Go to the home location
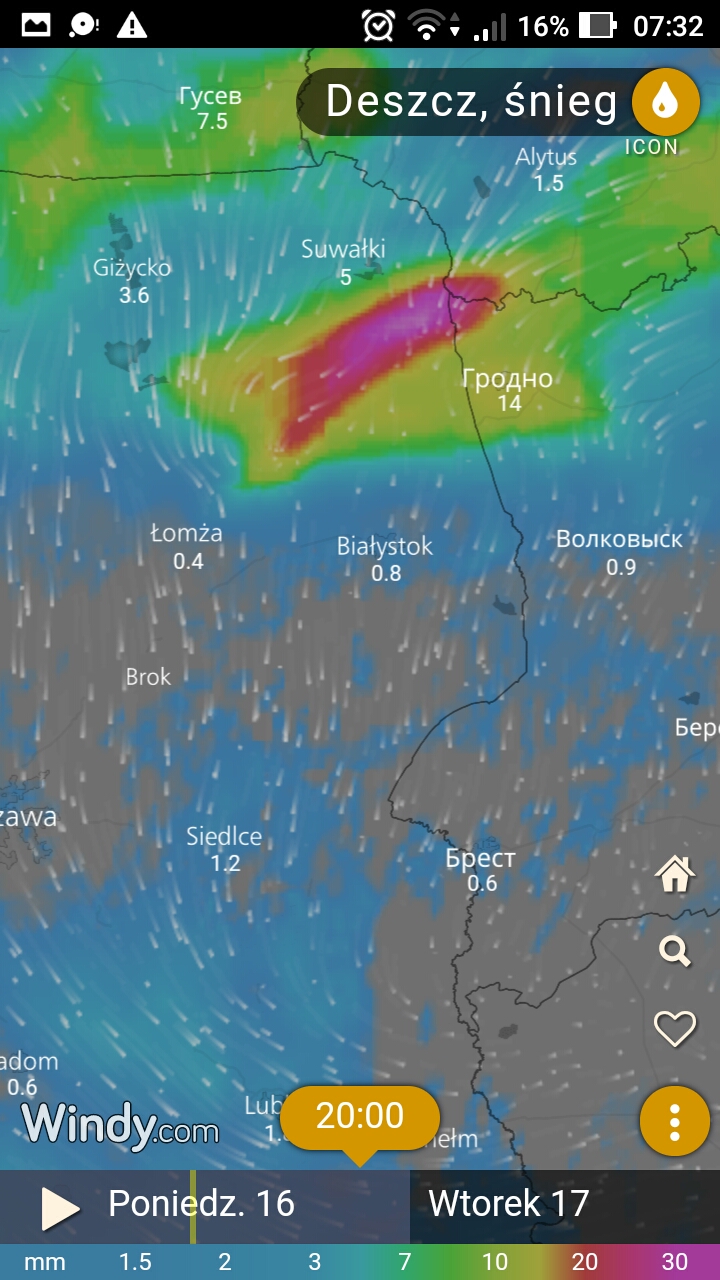This screenshot has height=1280, width=720. coord(675,874)
